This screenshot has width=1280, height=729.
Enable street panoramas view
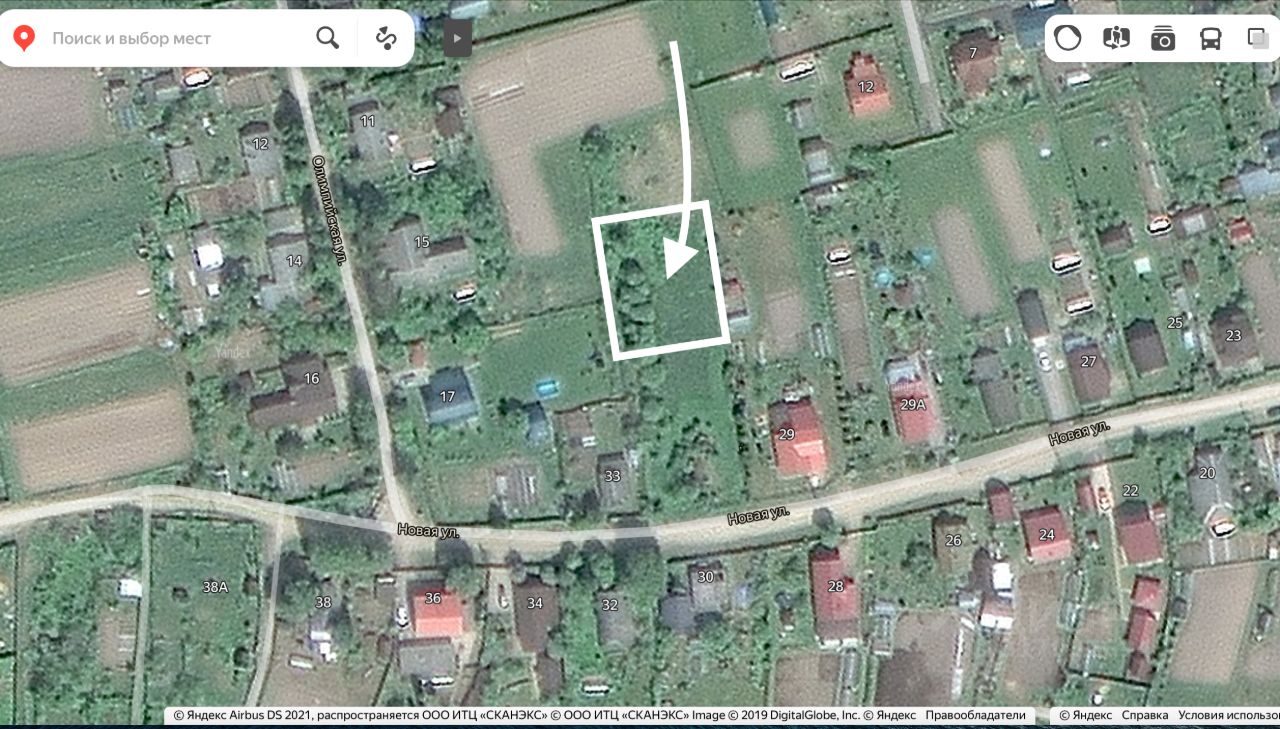click(1115, 39)
